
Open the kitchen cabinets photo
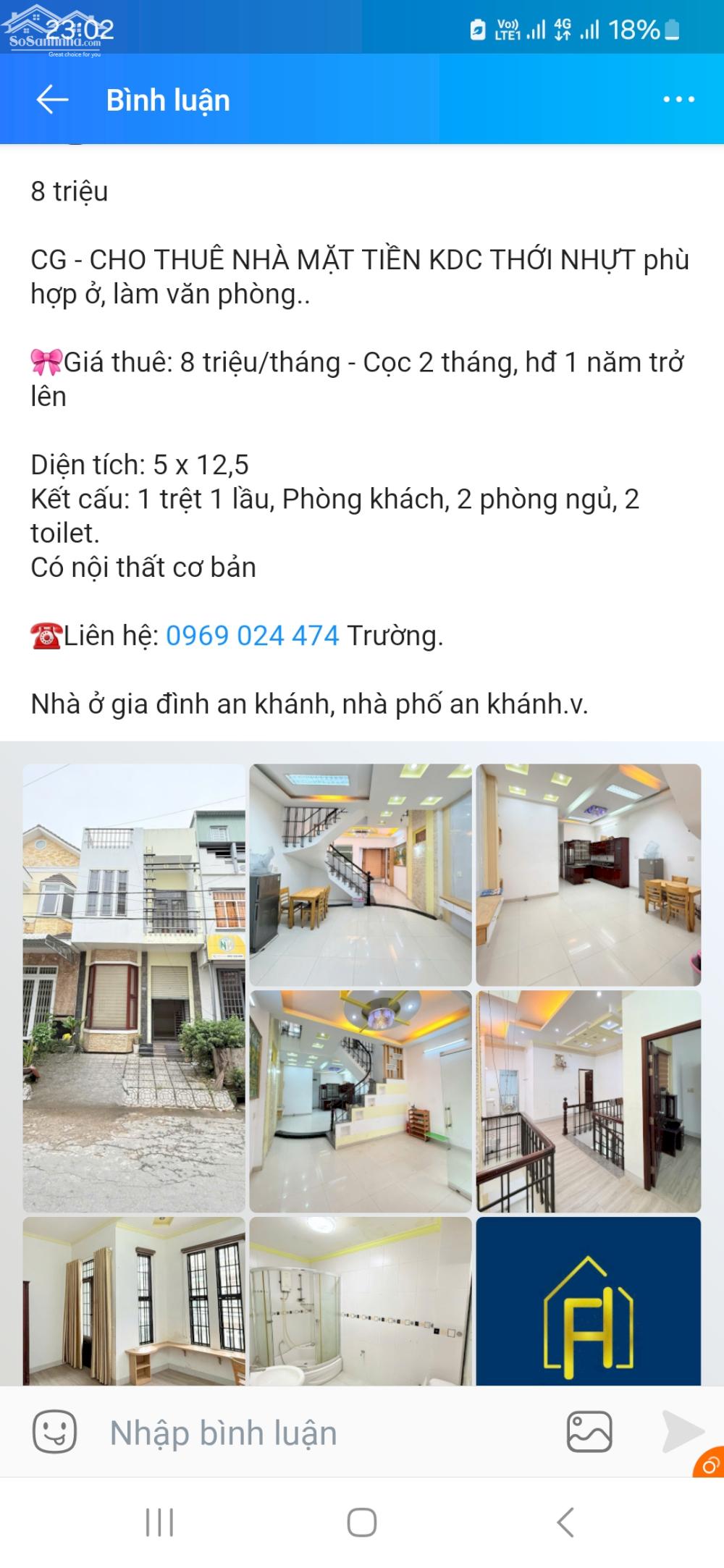click(588, 874)
